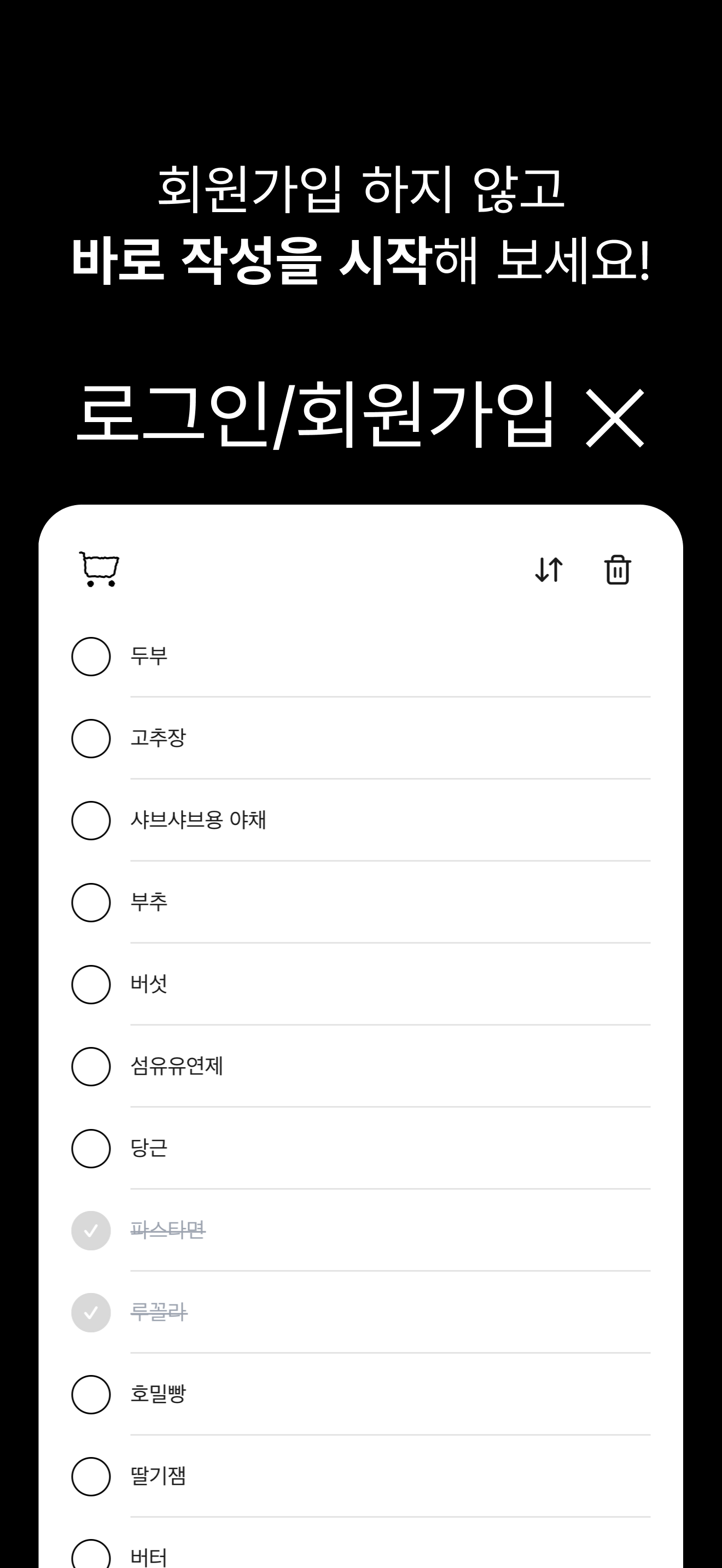The image size is (722, 1568).
Task: Uncheck the completed 파스타면 item
Action: [90, 1230]
